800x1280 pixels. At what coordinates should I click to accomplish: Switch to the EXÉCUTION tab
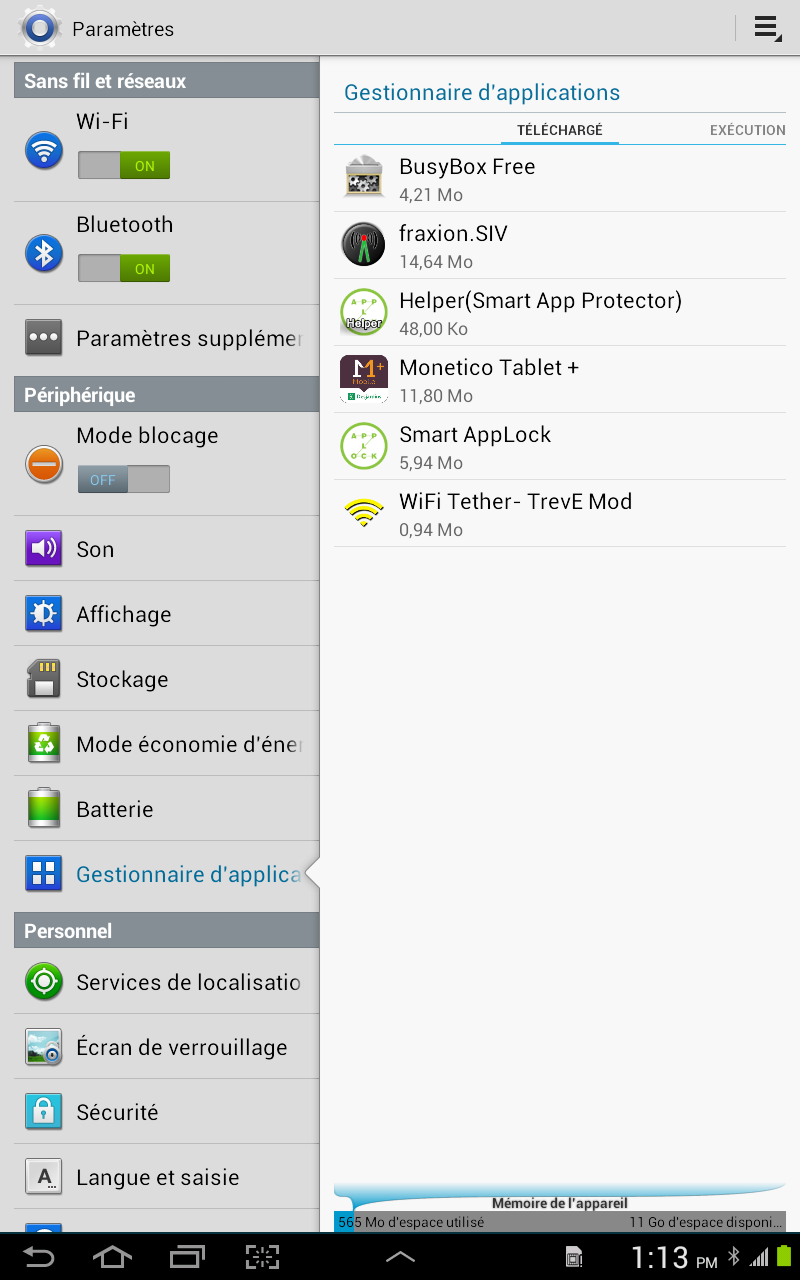(747, 130)
